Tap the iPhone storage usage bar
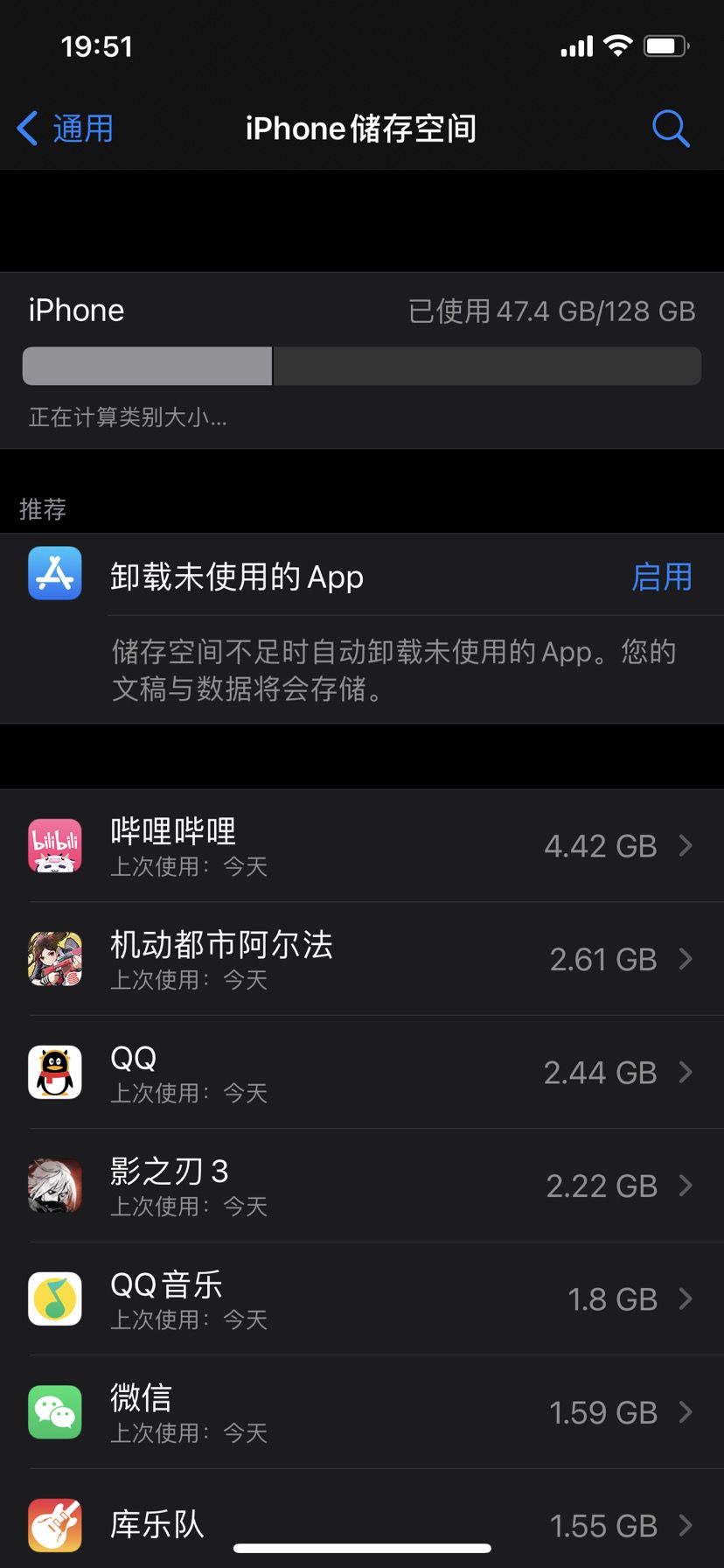The width and height of the screenshot is (724, 1568). click(362, 366)
